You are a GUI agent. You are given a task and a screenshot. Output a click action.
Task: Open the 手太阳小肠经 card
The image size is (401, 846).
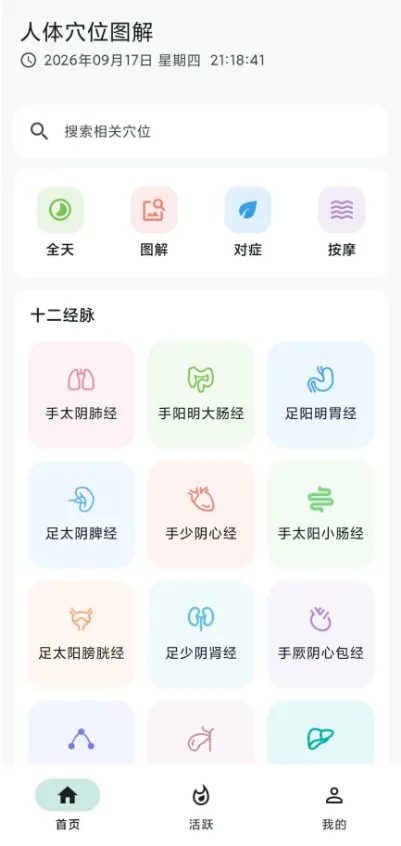point(321,514)
